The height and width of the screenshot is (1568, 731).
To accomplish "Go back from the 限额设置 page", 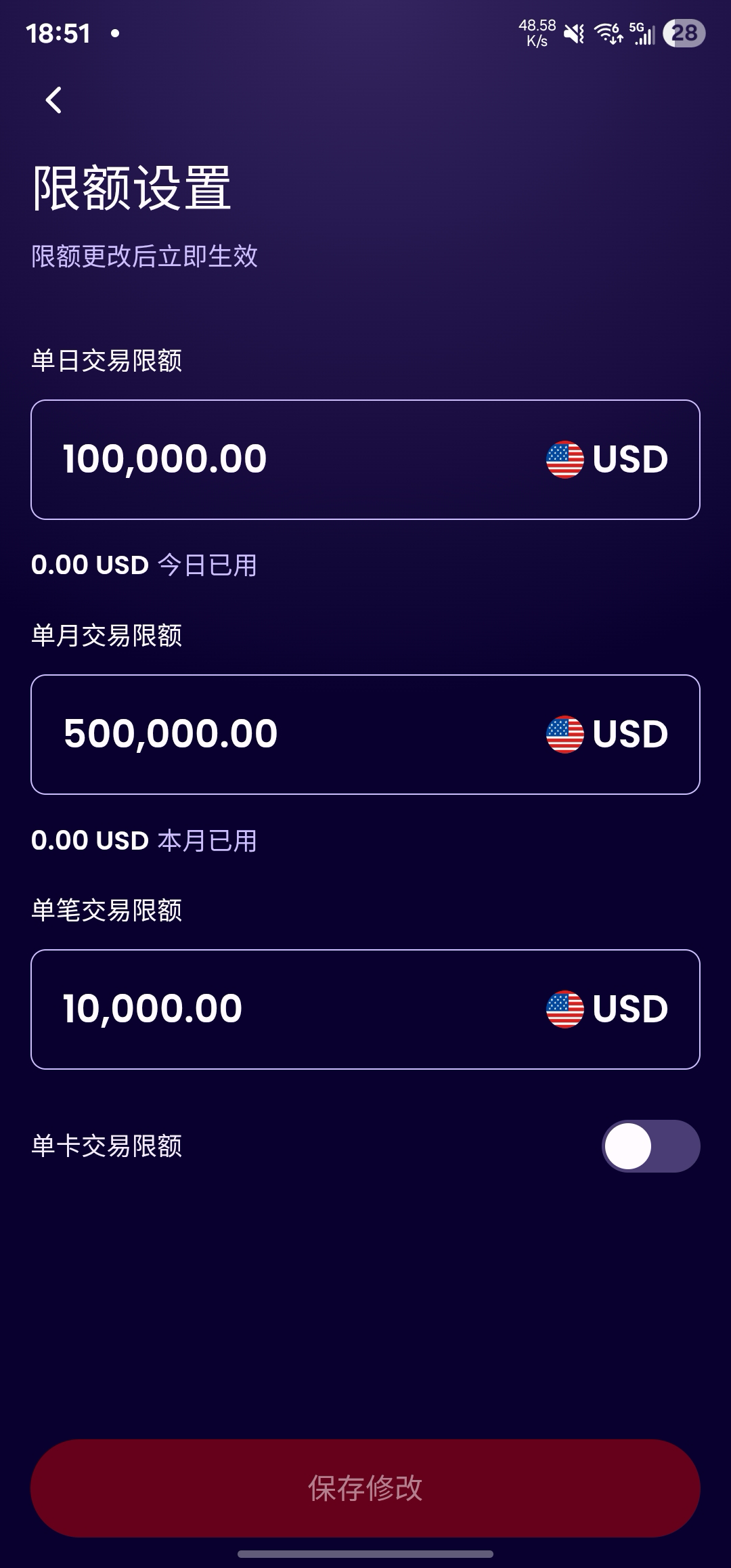I will coord(53,100).
